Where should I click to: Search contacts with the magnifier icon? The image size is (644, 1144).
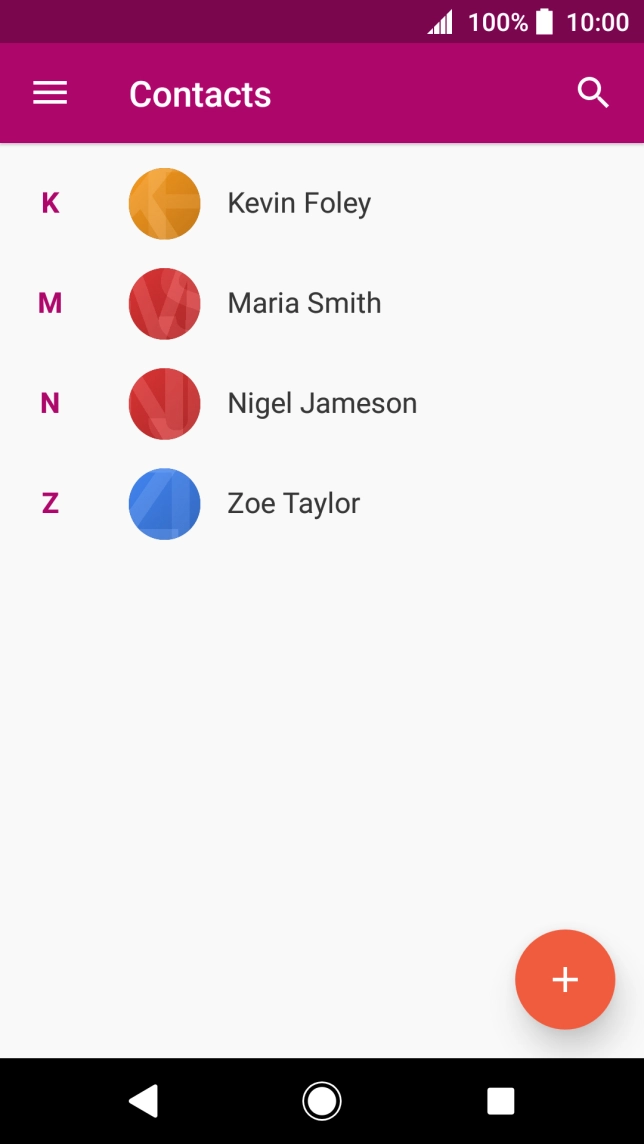click(x=593, y=94)
